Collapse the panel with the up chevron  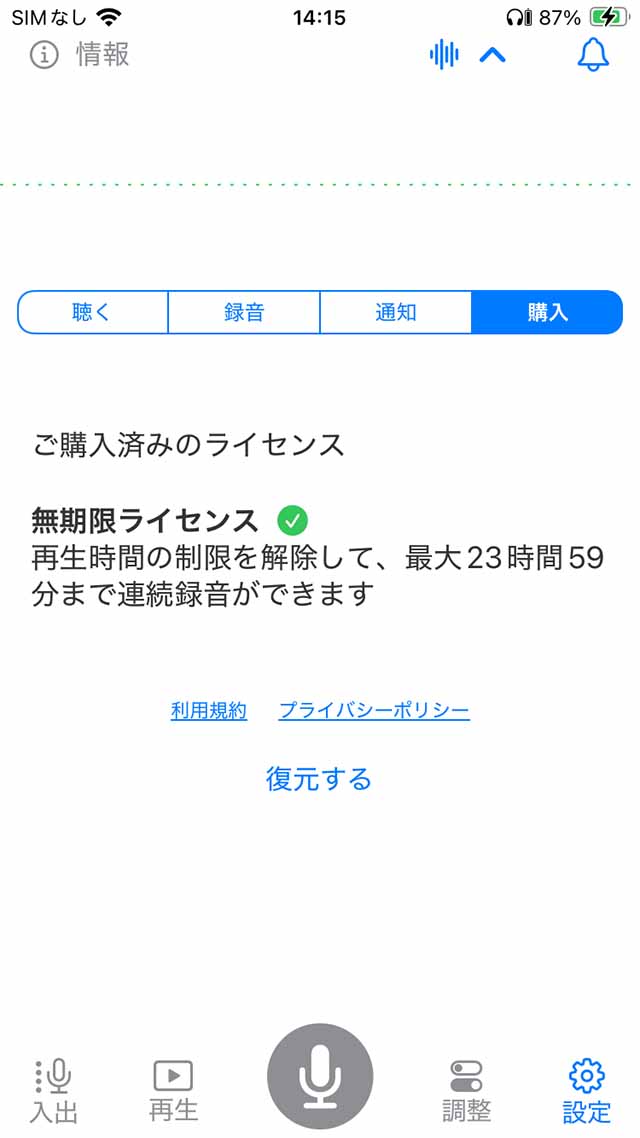(493, 55)
